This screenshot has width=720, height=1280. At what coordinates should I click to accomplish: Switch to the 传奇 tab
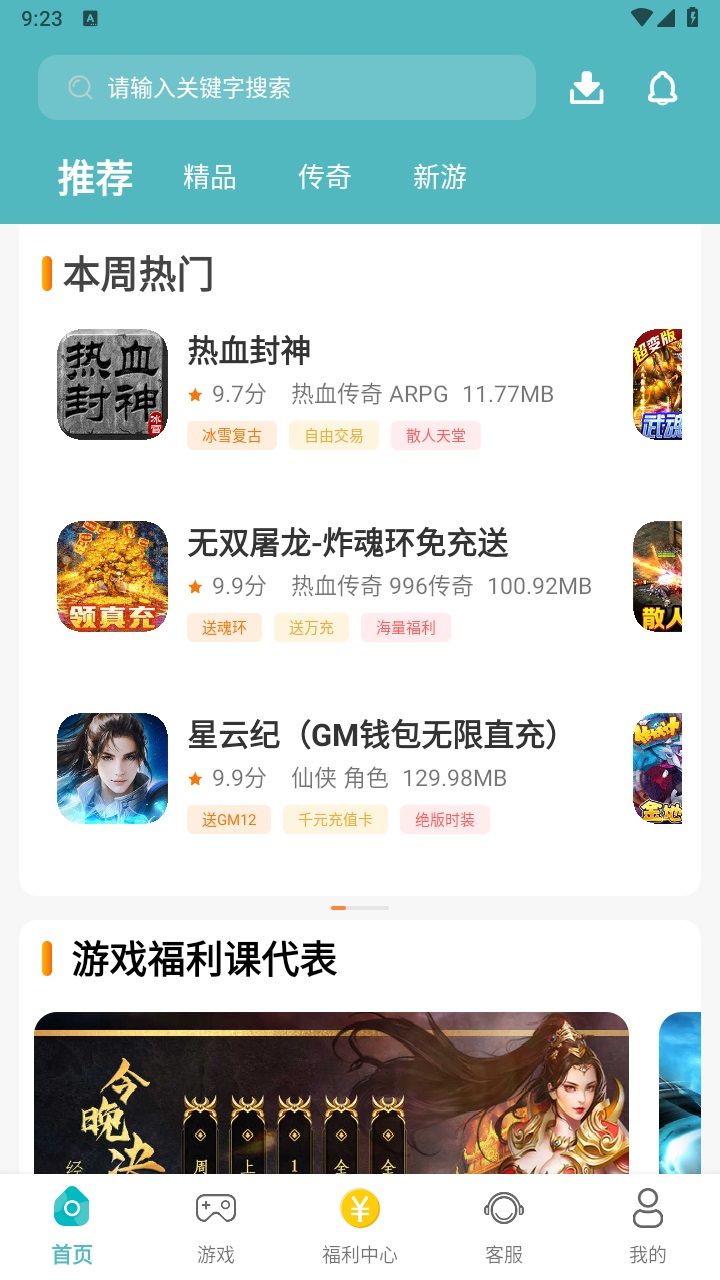(324, 177)
